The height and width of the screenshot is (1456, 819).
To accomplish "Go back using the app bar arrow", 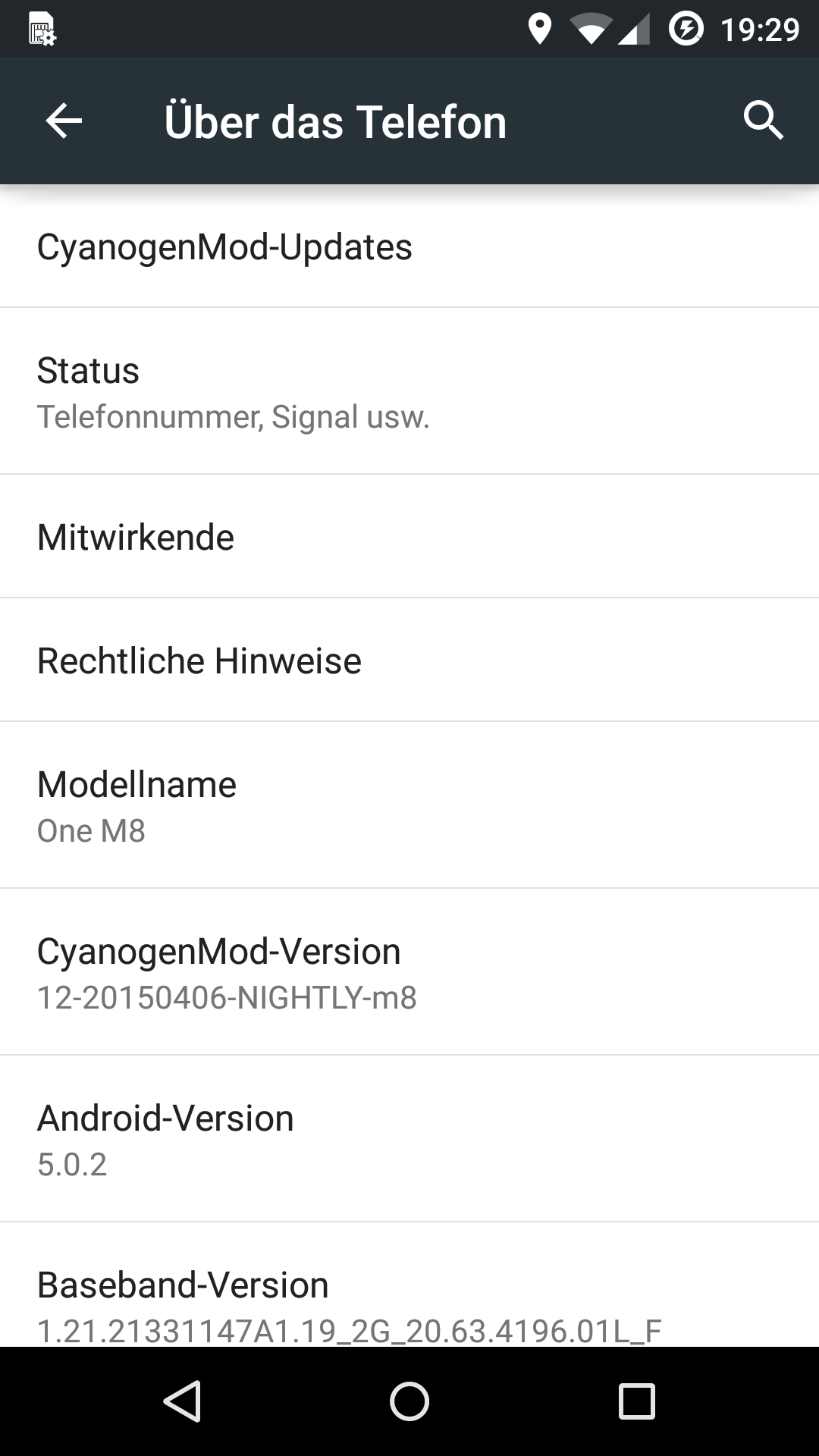I will pyautogui.click(x=64, y=121).
